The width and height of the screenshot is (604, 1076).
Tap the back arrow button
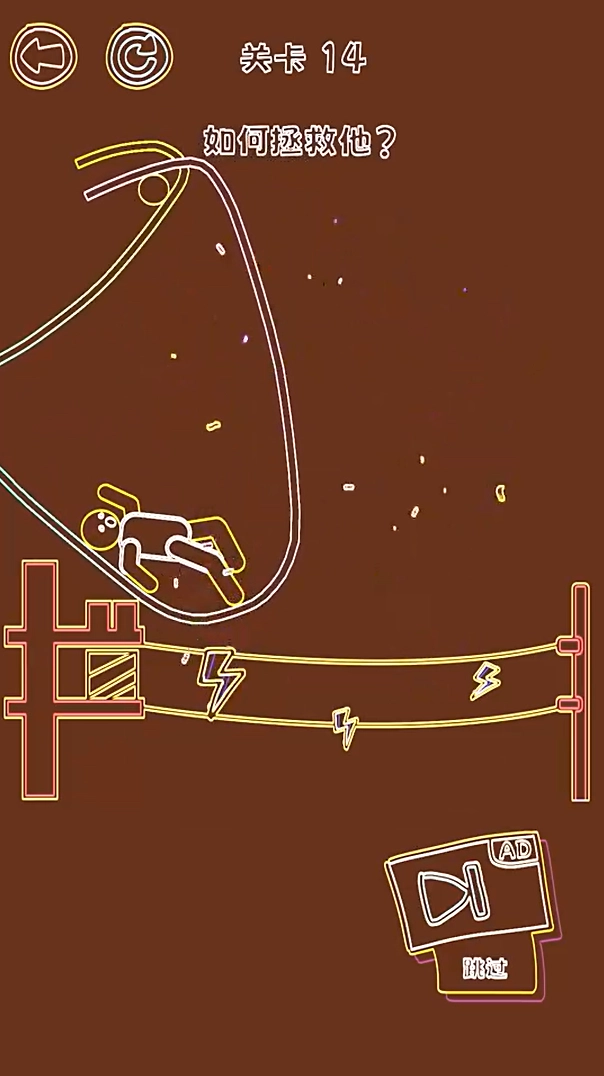coord(43,55)
